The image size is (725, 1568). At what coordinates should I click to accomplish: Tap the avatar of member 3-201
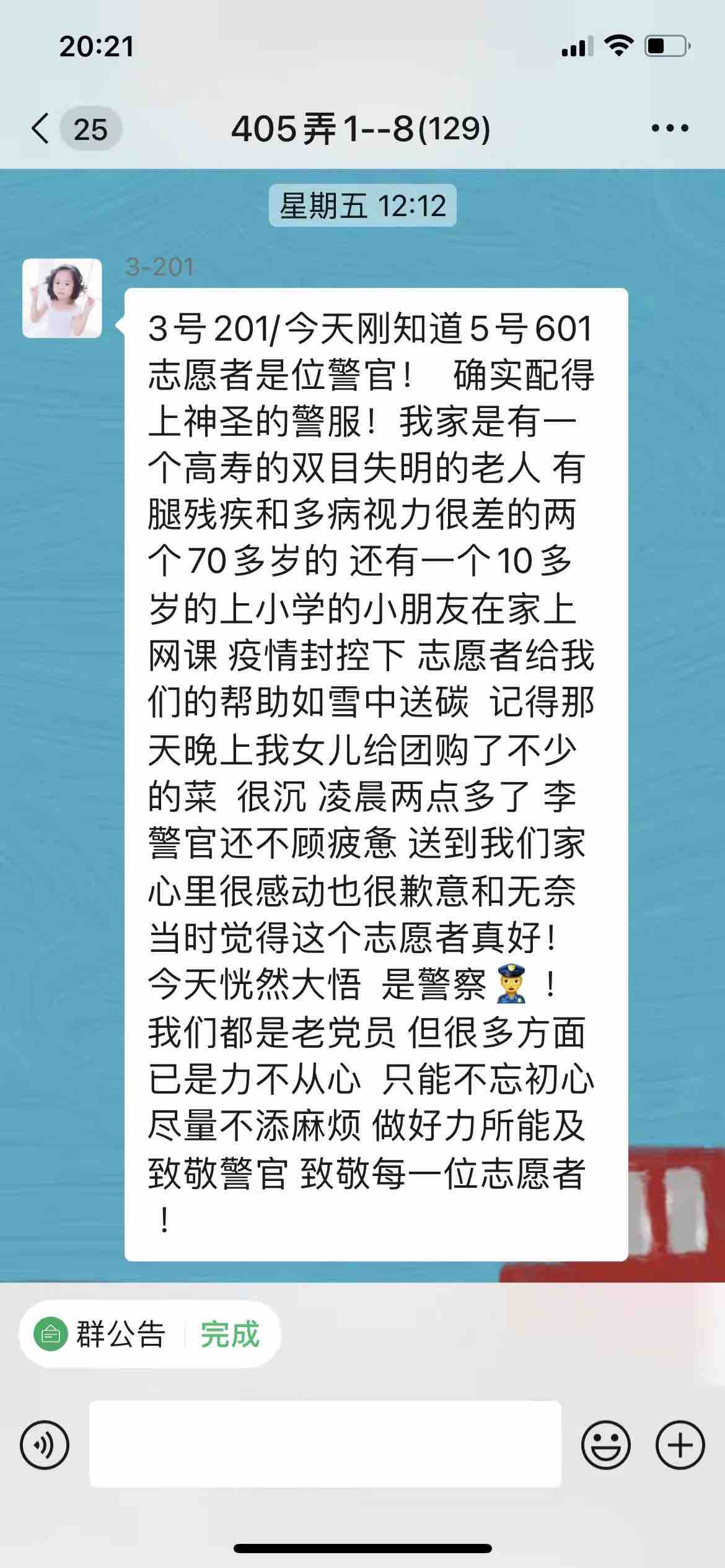62,298
